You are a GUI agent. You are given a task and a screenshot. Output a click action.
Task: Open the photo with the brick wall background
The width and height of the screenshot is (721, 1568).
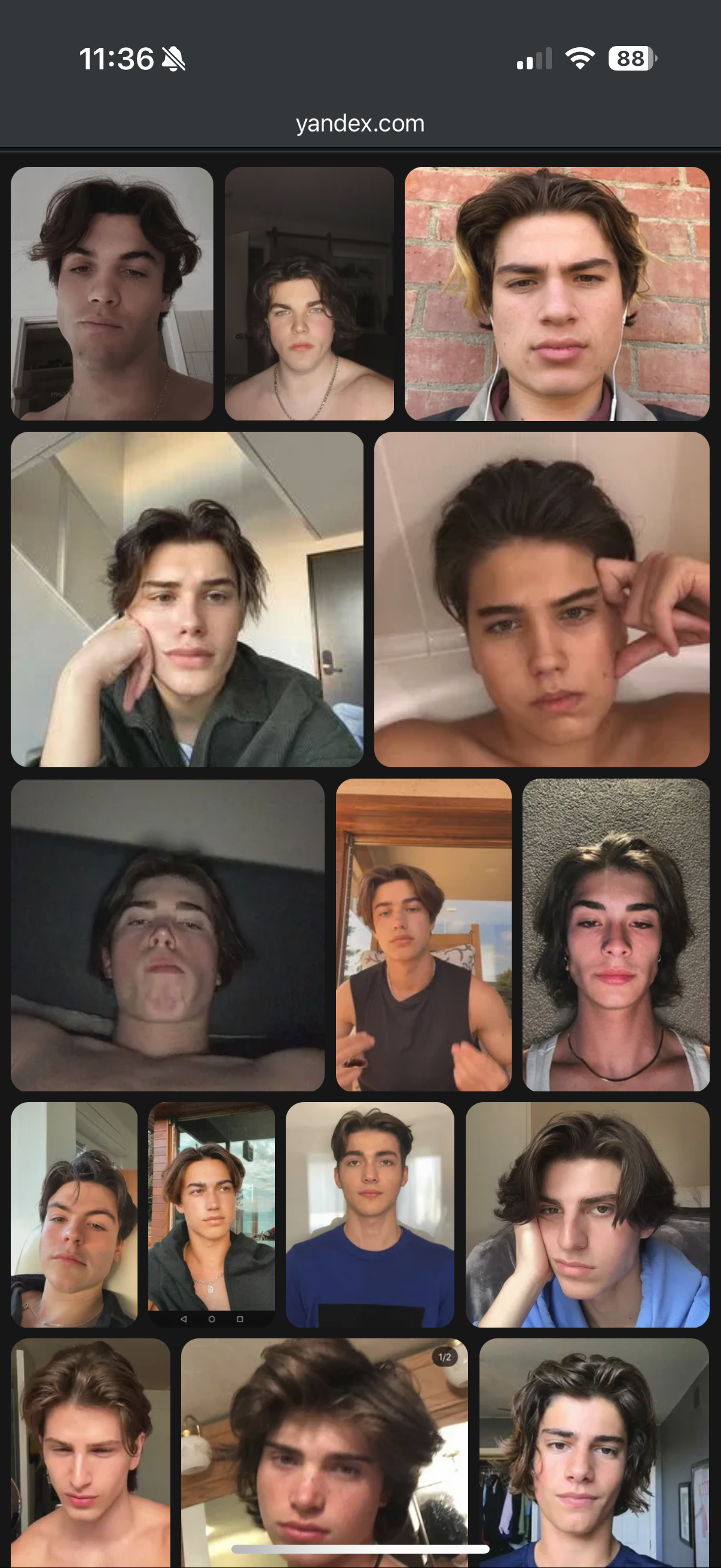557,294
